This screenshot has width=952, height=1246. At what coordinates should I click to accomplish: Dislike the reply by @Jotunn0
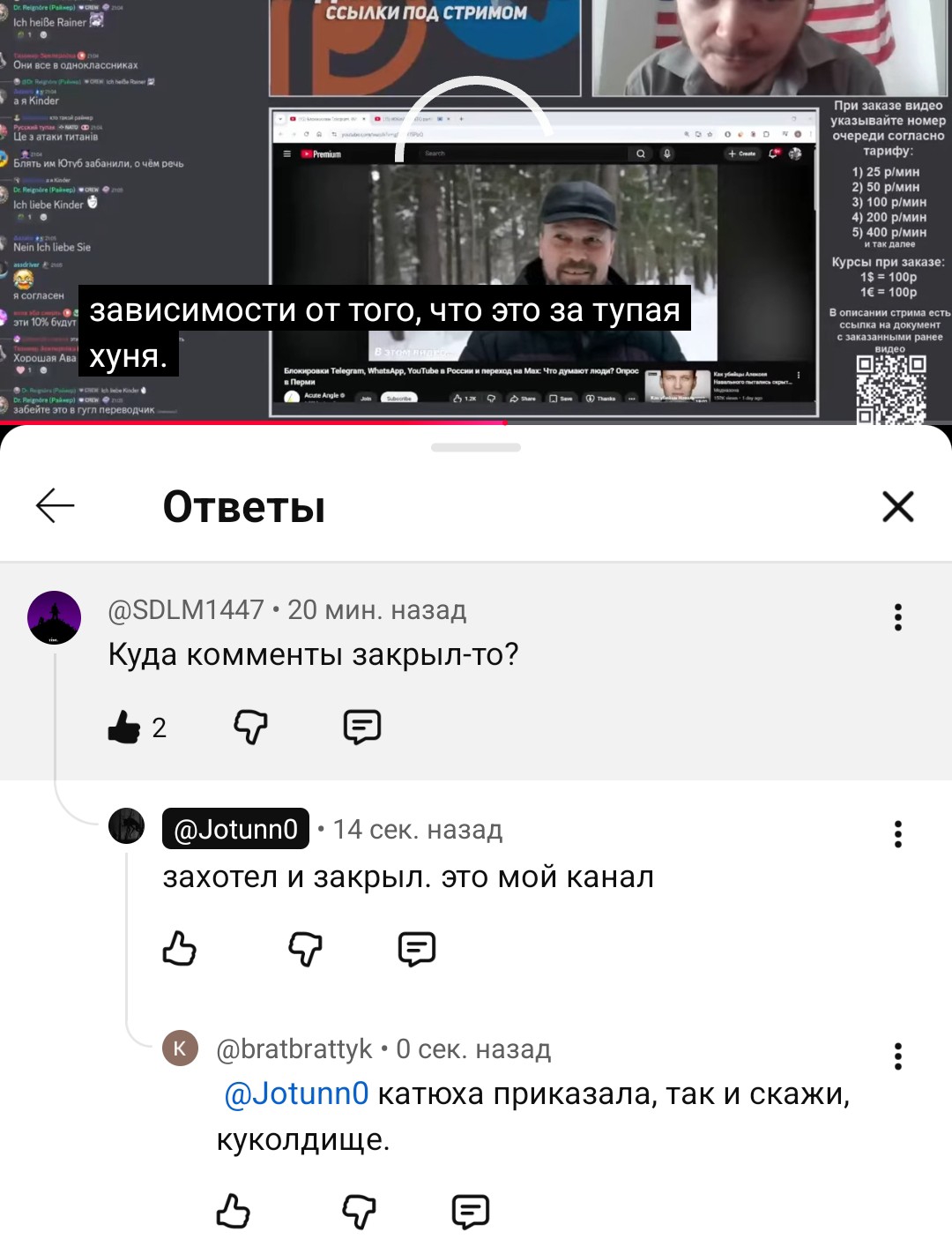305,949
